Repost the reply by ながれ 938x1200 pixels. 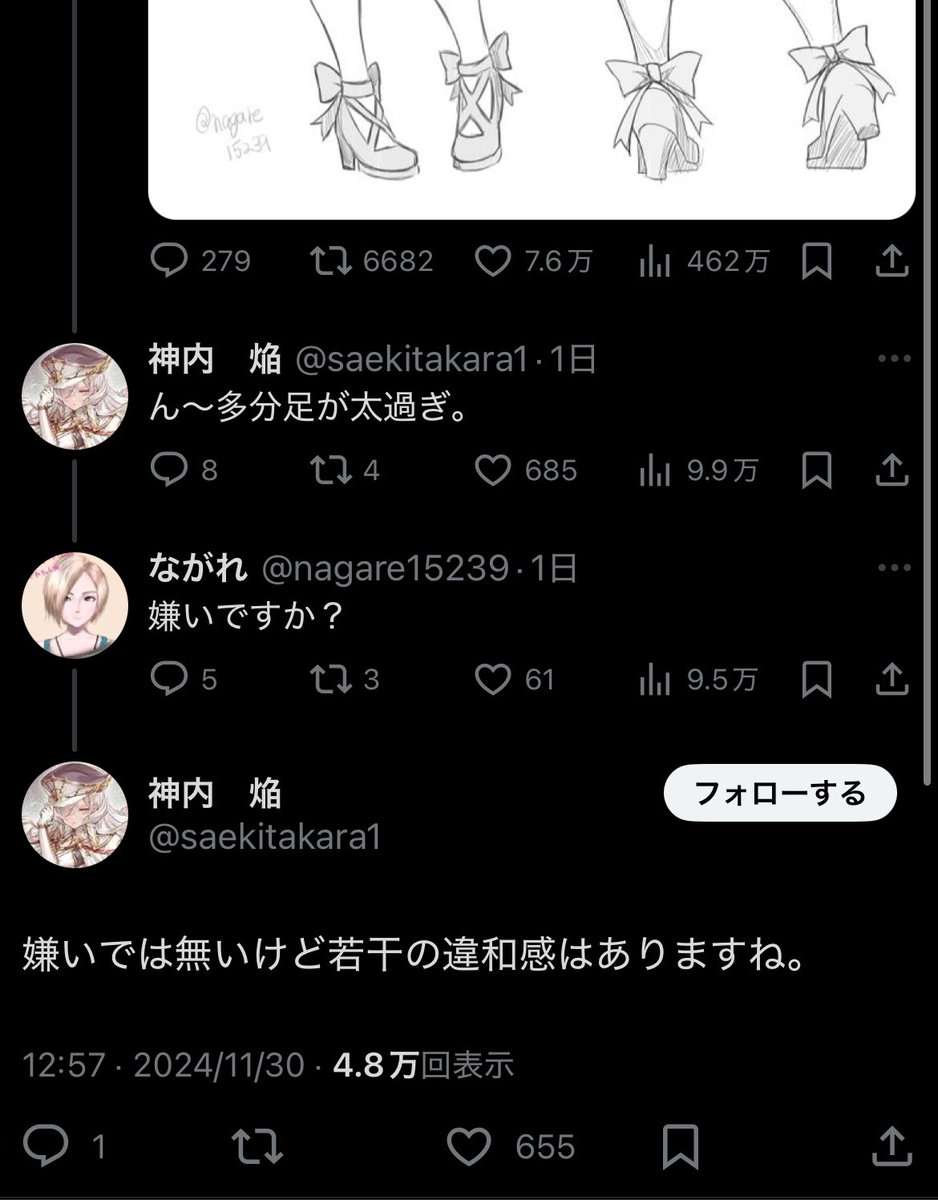click(x=327, y=680)
